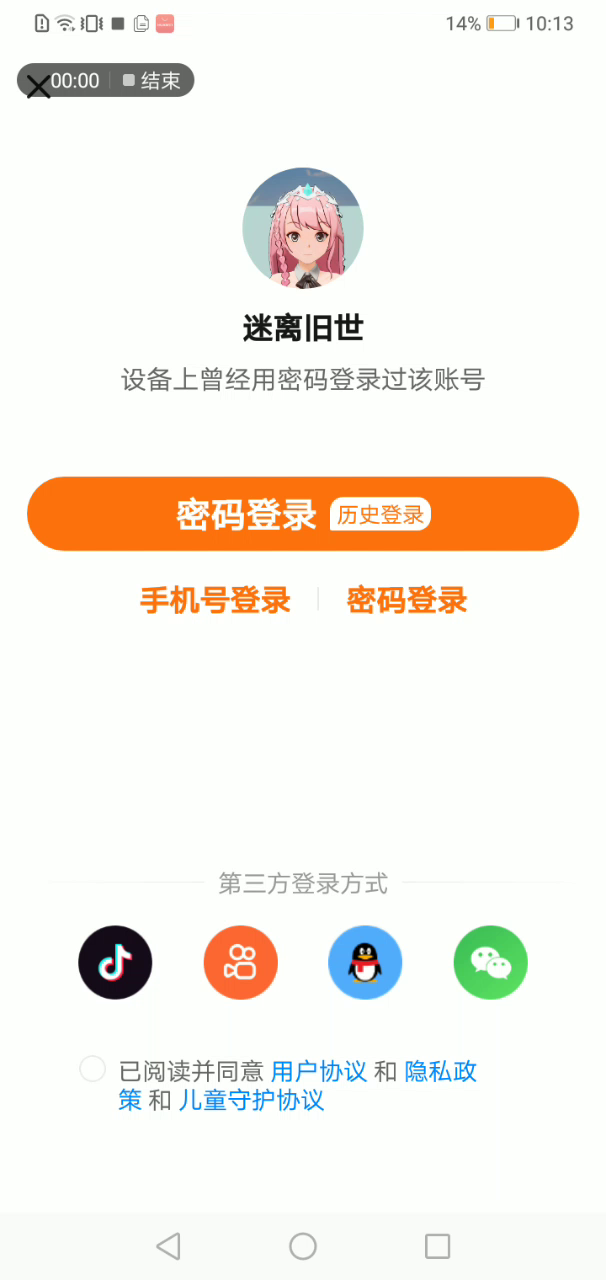
Task: Stop the recording with 结束
Action: 151,81
